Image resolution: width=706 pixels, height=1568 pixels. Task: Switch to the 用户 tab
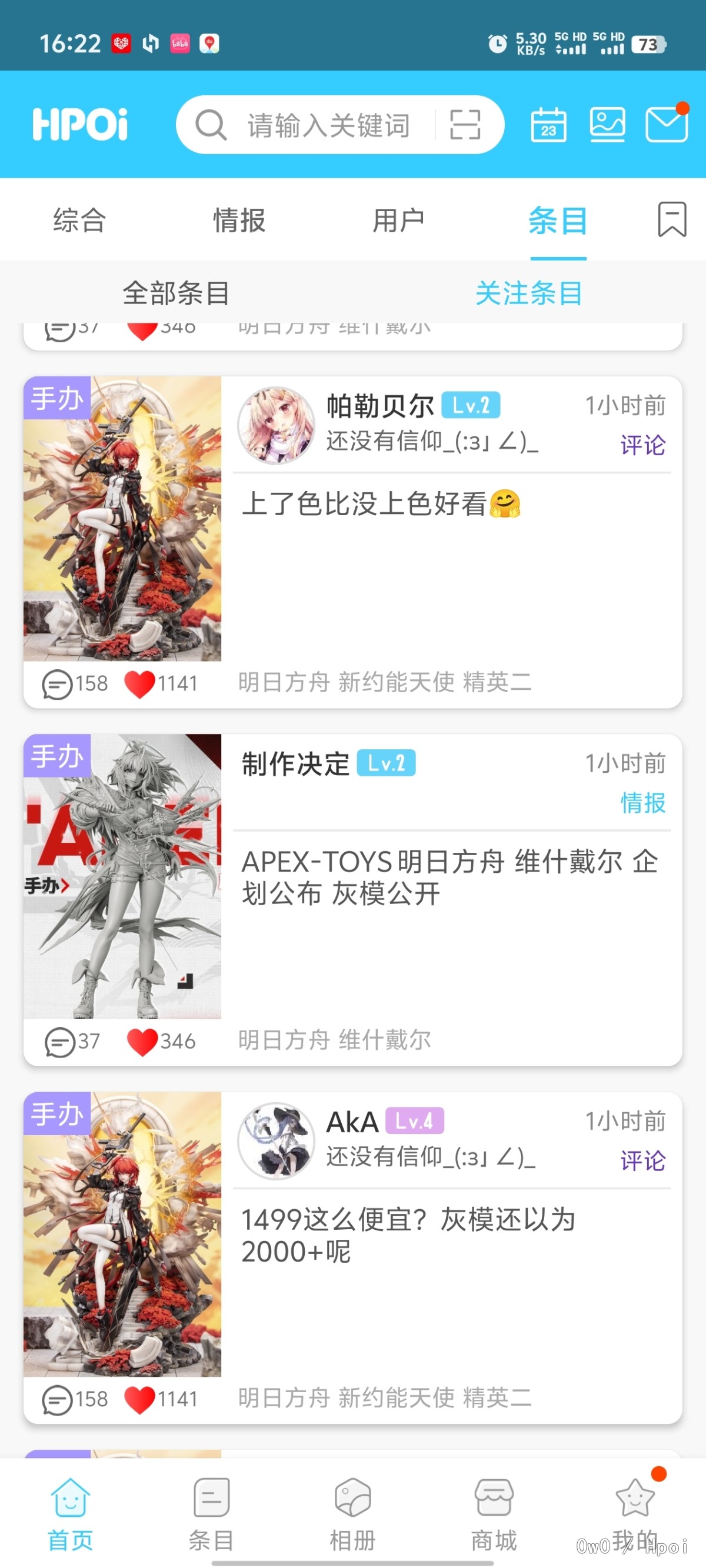pyautogui.click(x=398, y=221)
